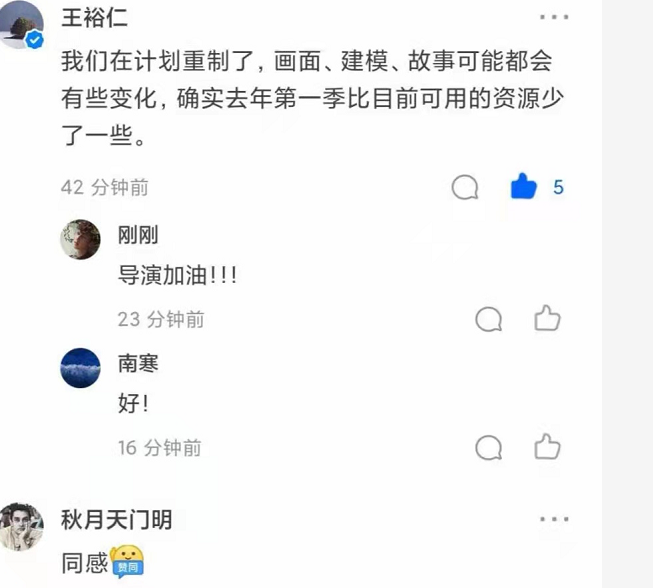Tap the username 秋月天门明
This screenshot has height=588, width=653.
pos(117,520)
